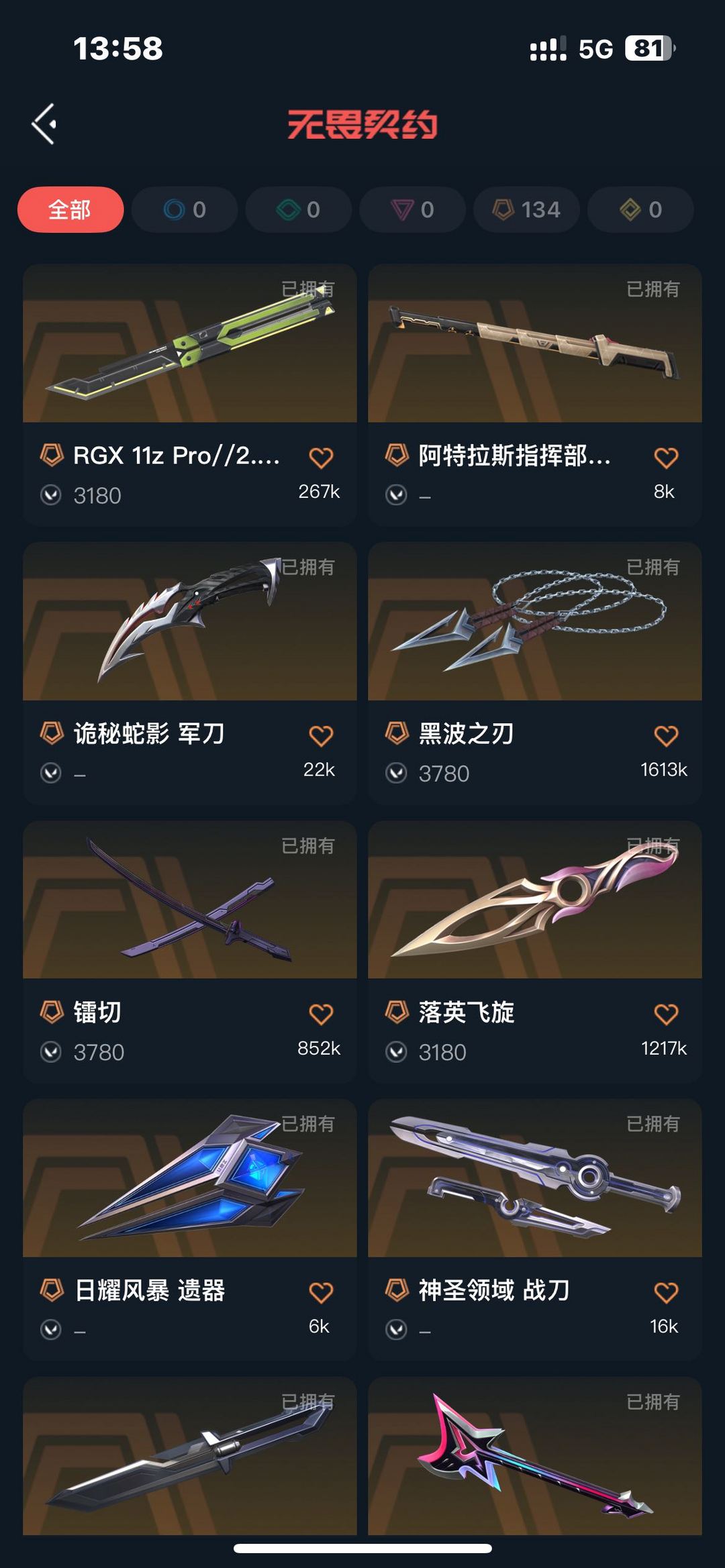This screenshot has height=1568, width=725.
Task: Favorite the 镭切 skin with heart
Action: 321,1014
